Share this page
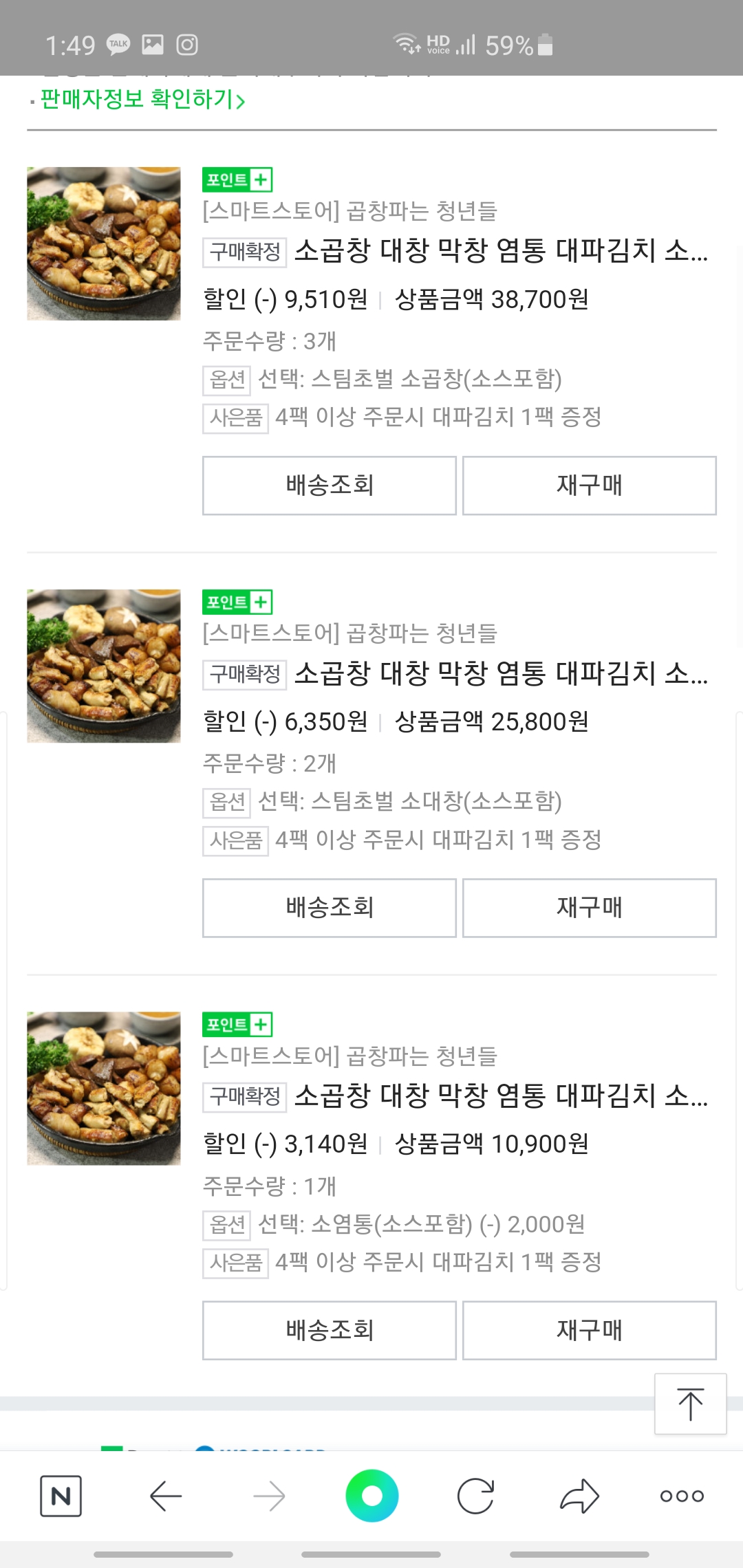This screenshot has height=1568, width=743. [x=579, y=1496]
